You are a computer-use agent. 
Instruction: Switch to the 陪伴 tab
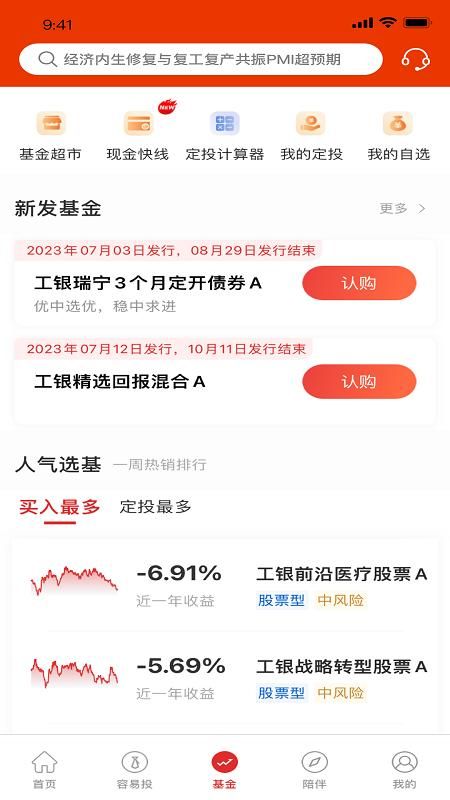[314, 769]
